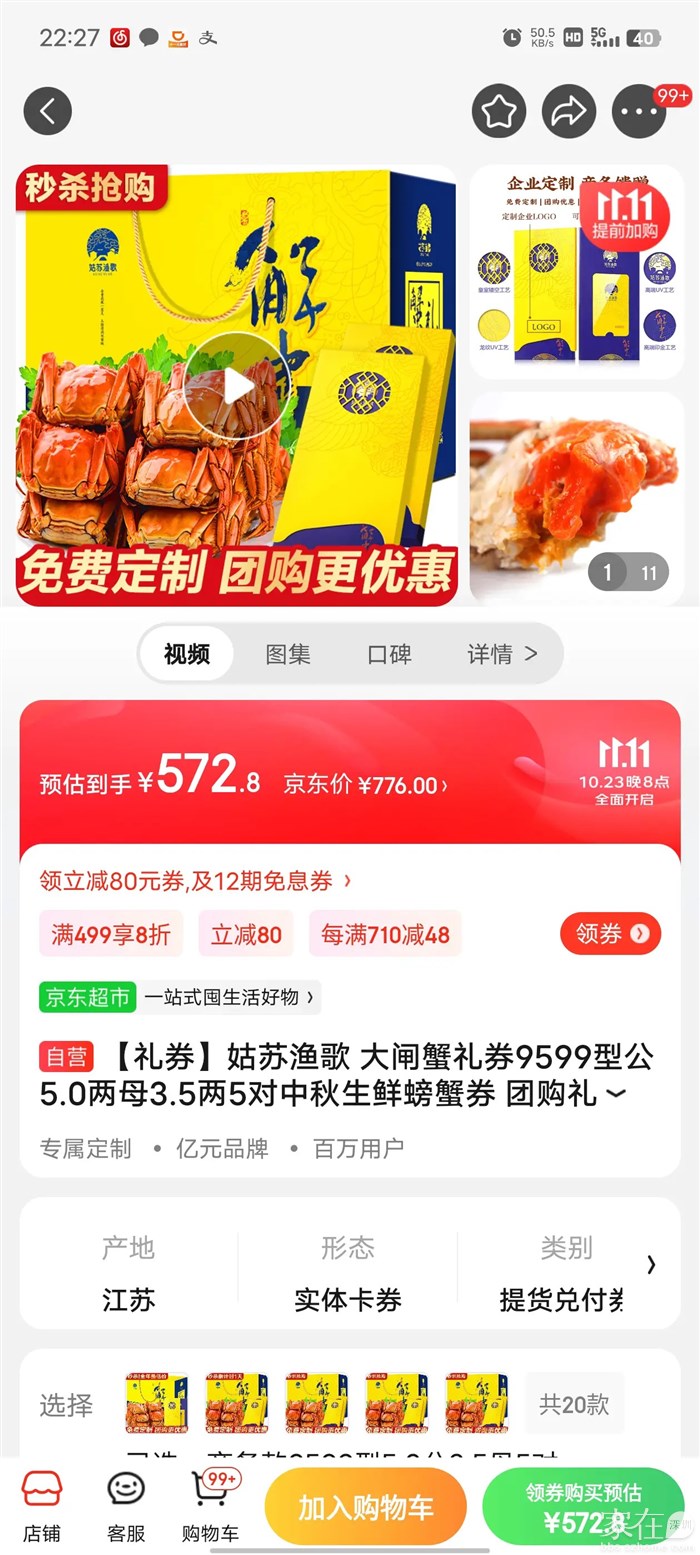The image size is (700, 1555).
Task: View 京东价 ¥776.00 price details
Action: click(366, 785)
